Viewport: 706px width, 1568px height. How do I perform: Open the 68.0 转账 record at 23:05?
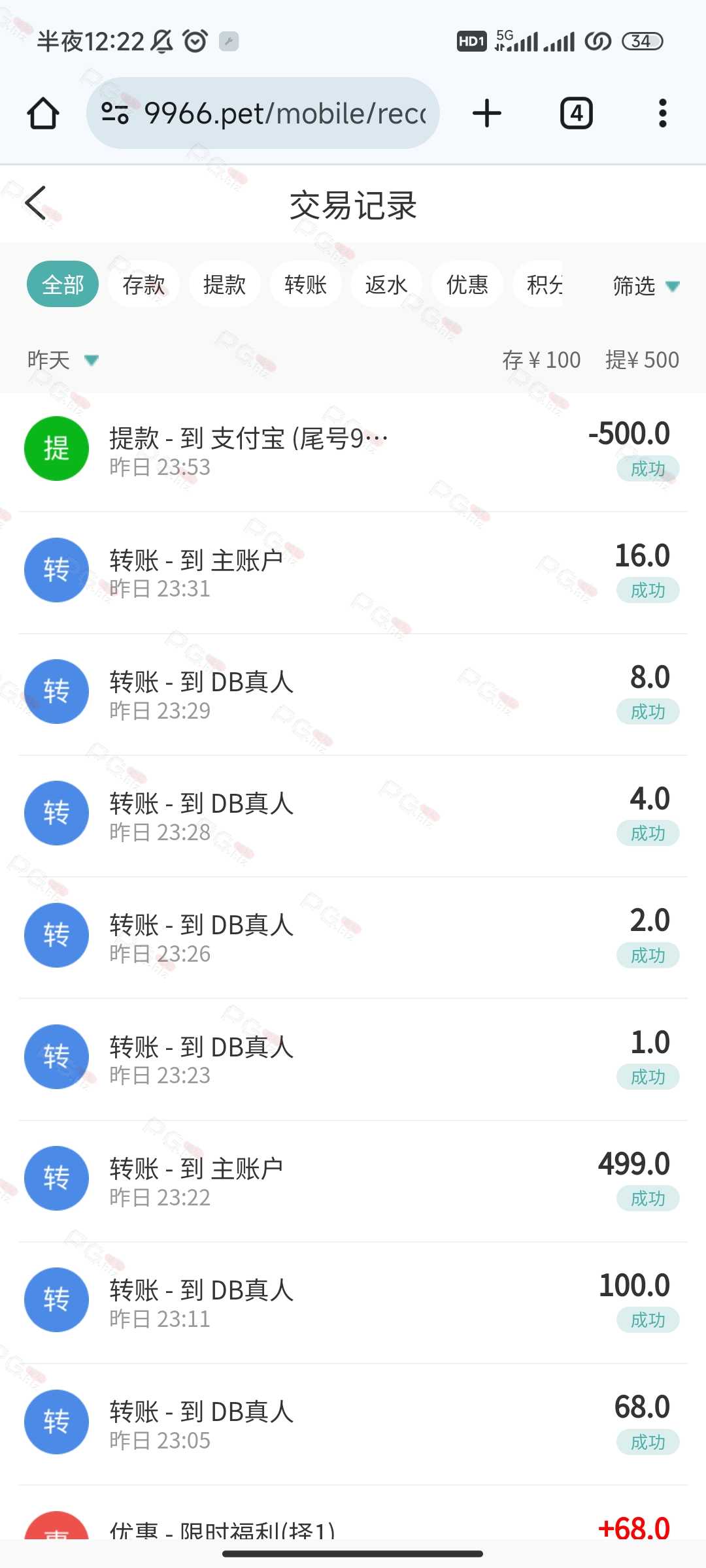point(353,1424)
